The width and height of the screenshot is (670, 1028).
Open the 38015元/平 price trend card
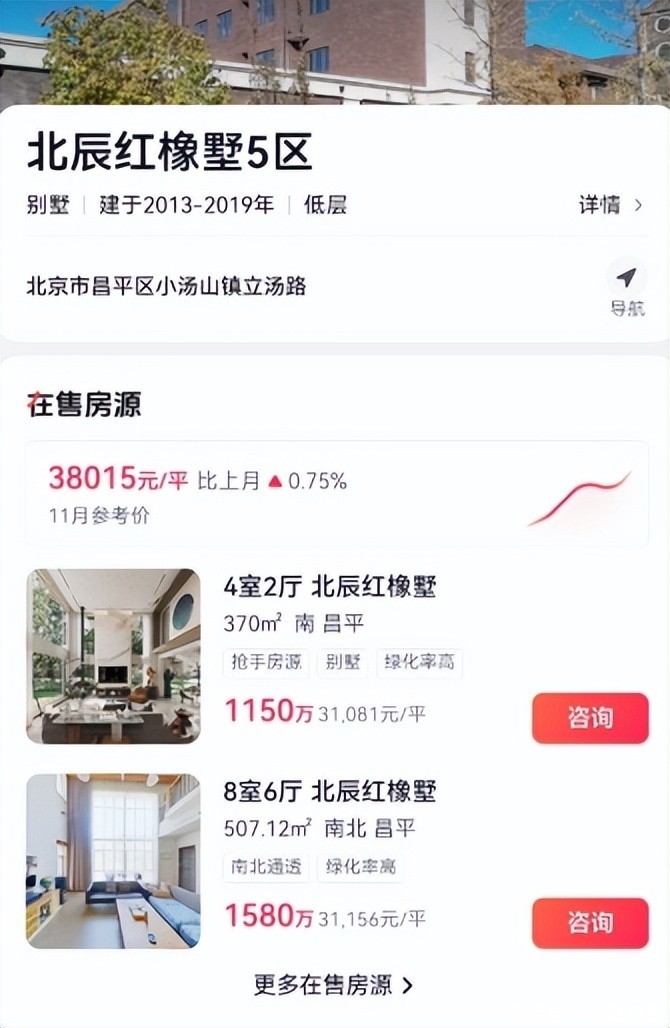(x=336, y=494)
